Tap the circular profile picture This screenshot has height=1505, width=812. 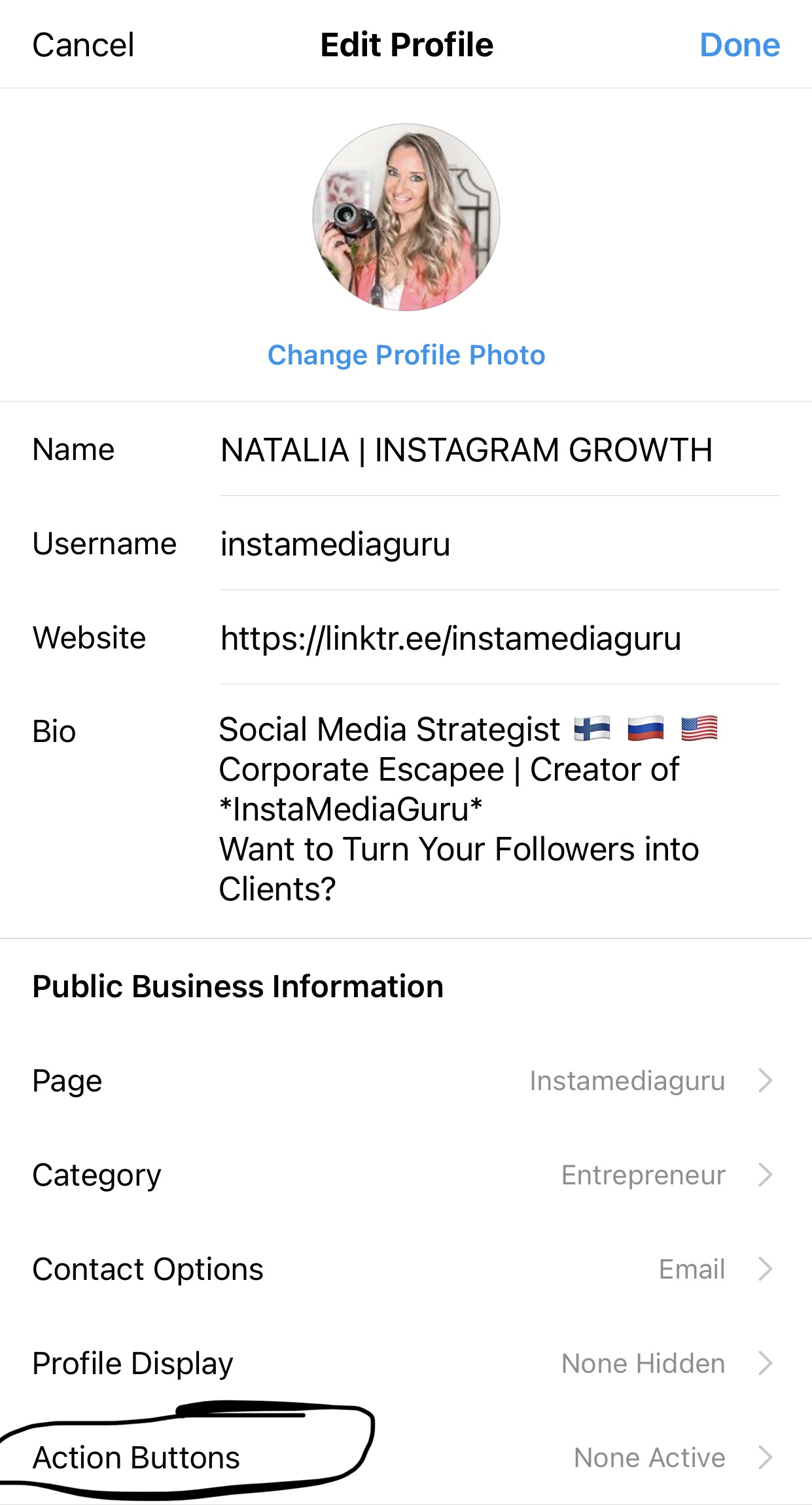(406, 217)
